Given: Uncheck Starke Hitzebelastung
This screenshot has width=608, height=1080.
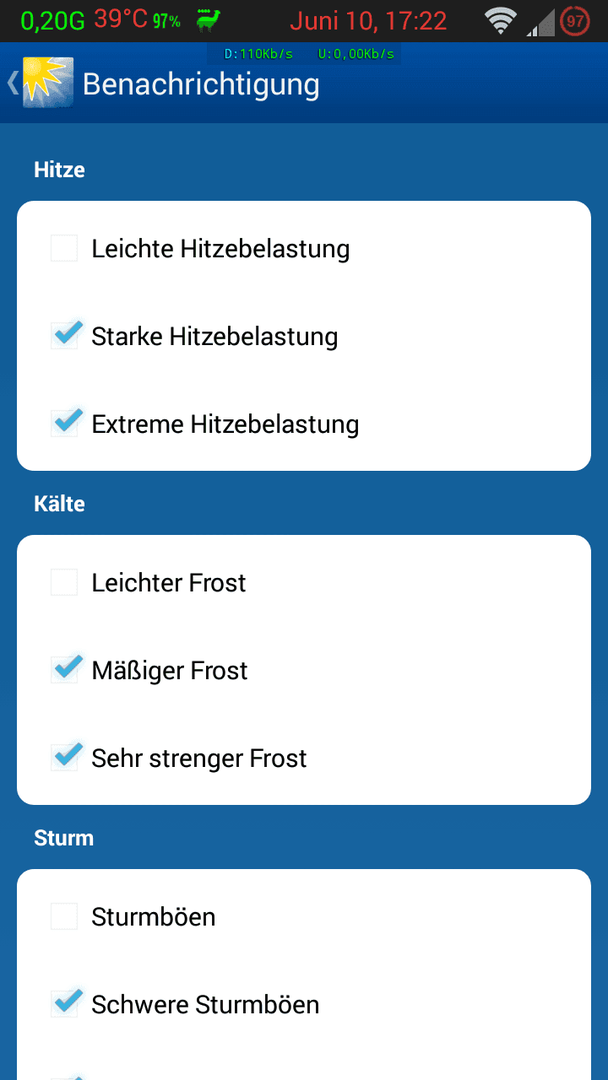Looking at the screenshot, I should (x=65, y=336).
